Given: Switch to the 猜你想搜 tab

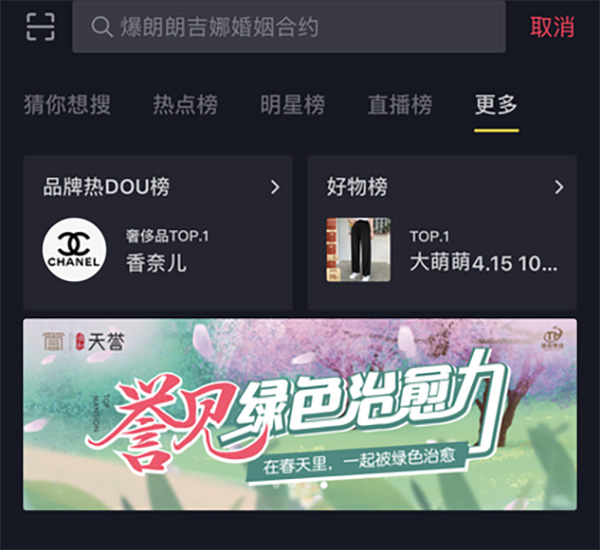Looking at the screenshot, I should pos(67,105).
